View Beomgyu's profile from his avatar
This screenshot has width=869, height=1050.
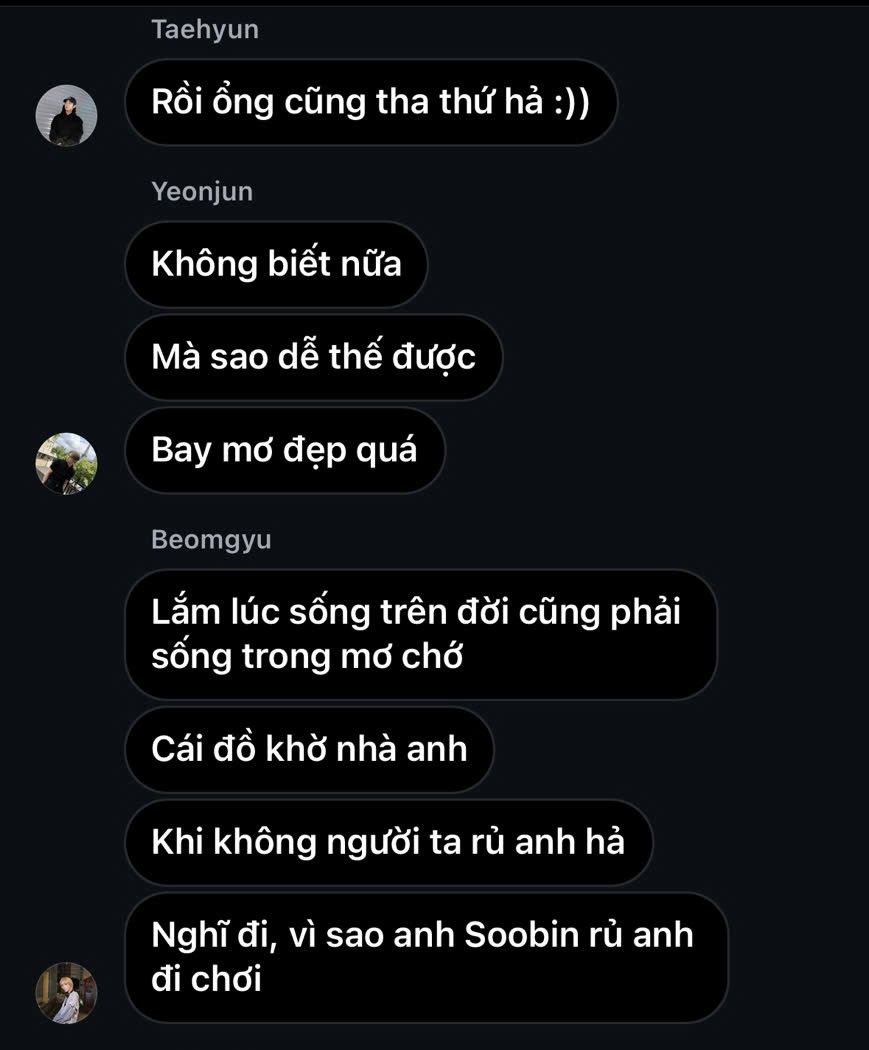66,992
